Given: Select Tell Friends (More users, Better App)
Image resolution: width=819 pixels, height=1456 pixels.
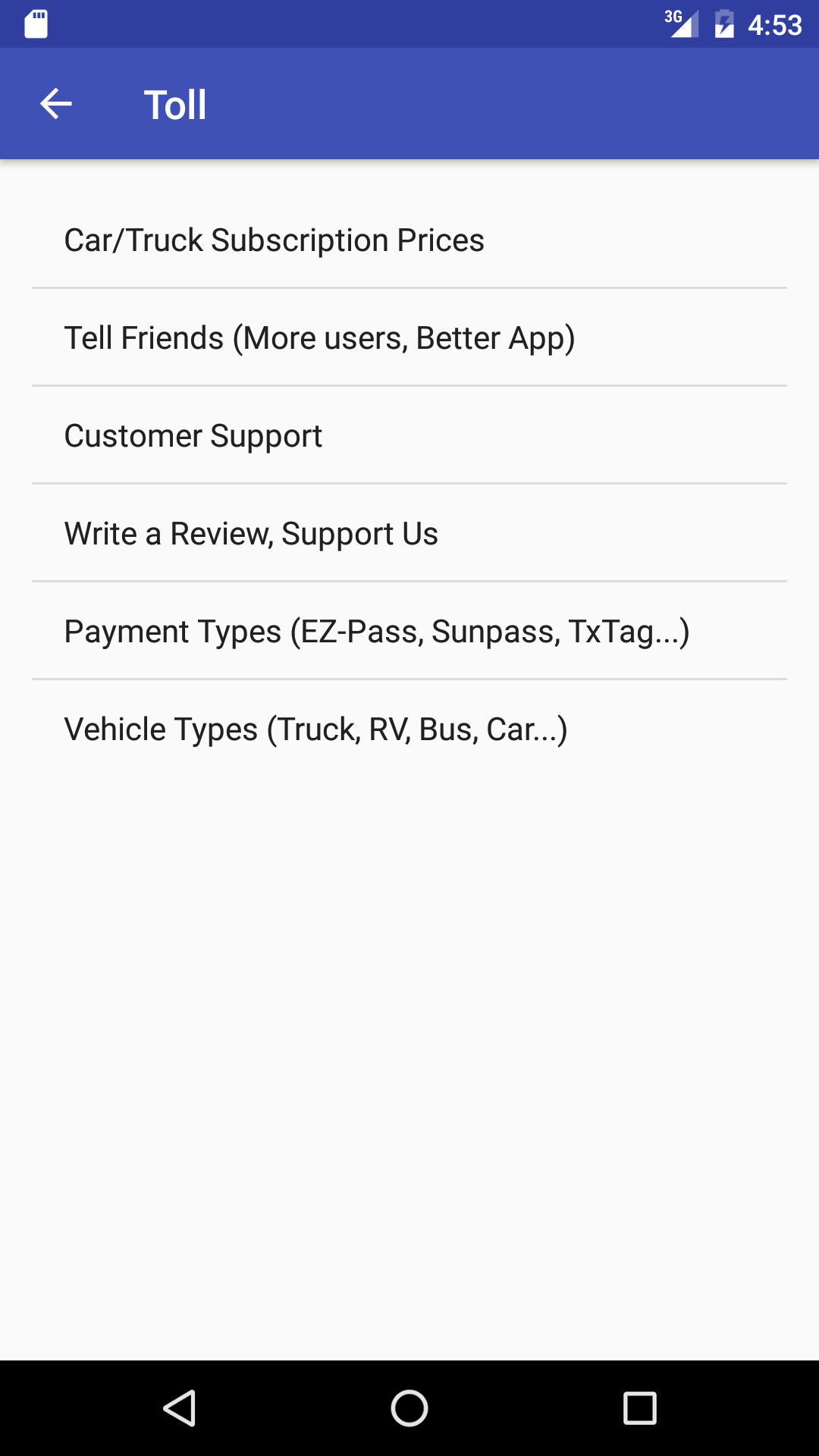Looking at the screenshot, I should (x=319, y=338).
